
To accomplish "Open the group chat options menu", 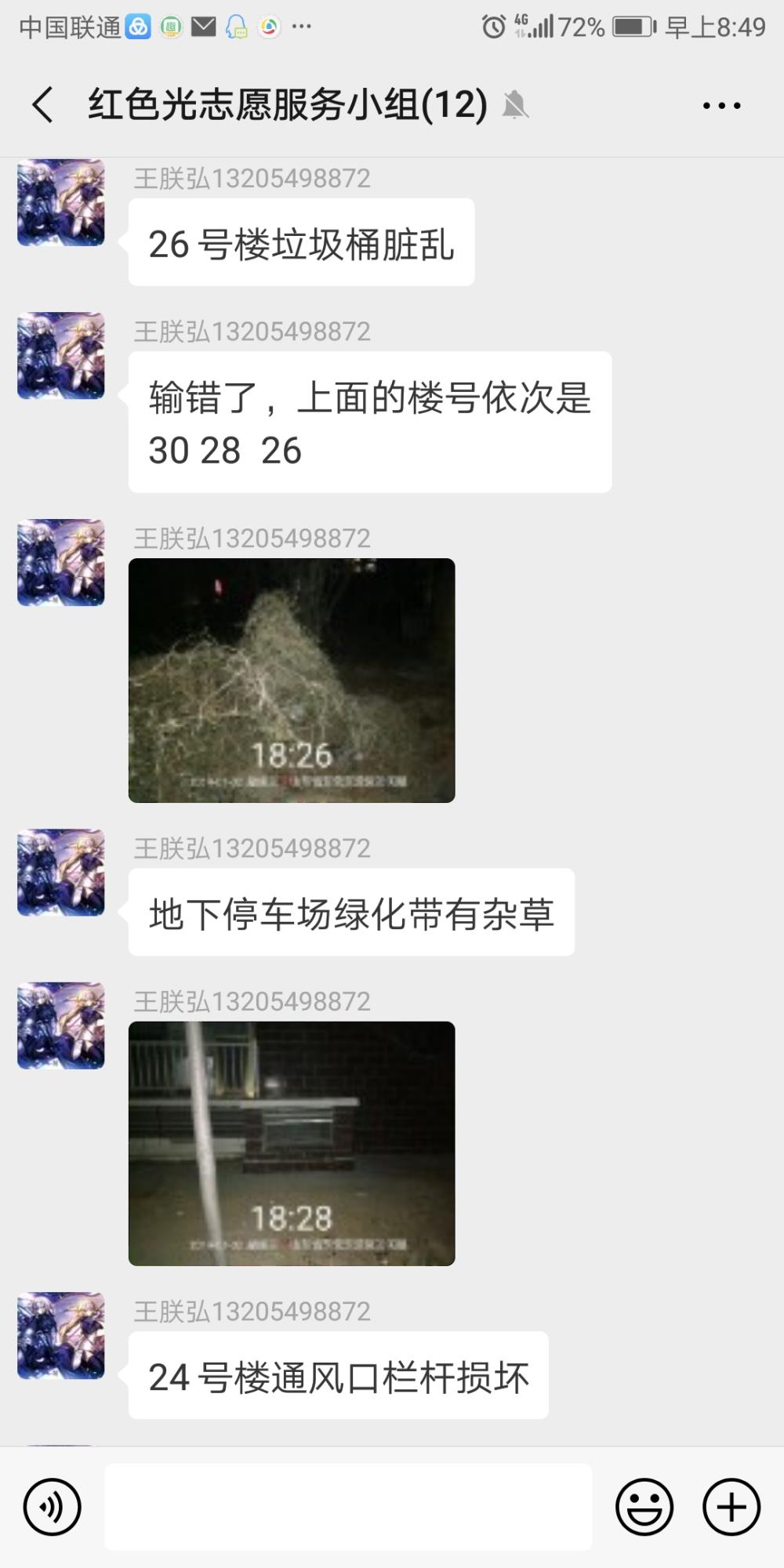I will pos(722,105).
